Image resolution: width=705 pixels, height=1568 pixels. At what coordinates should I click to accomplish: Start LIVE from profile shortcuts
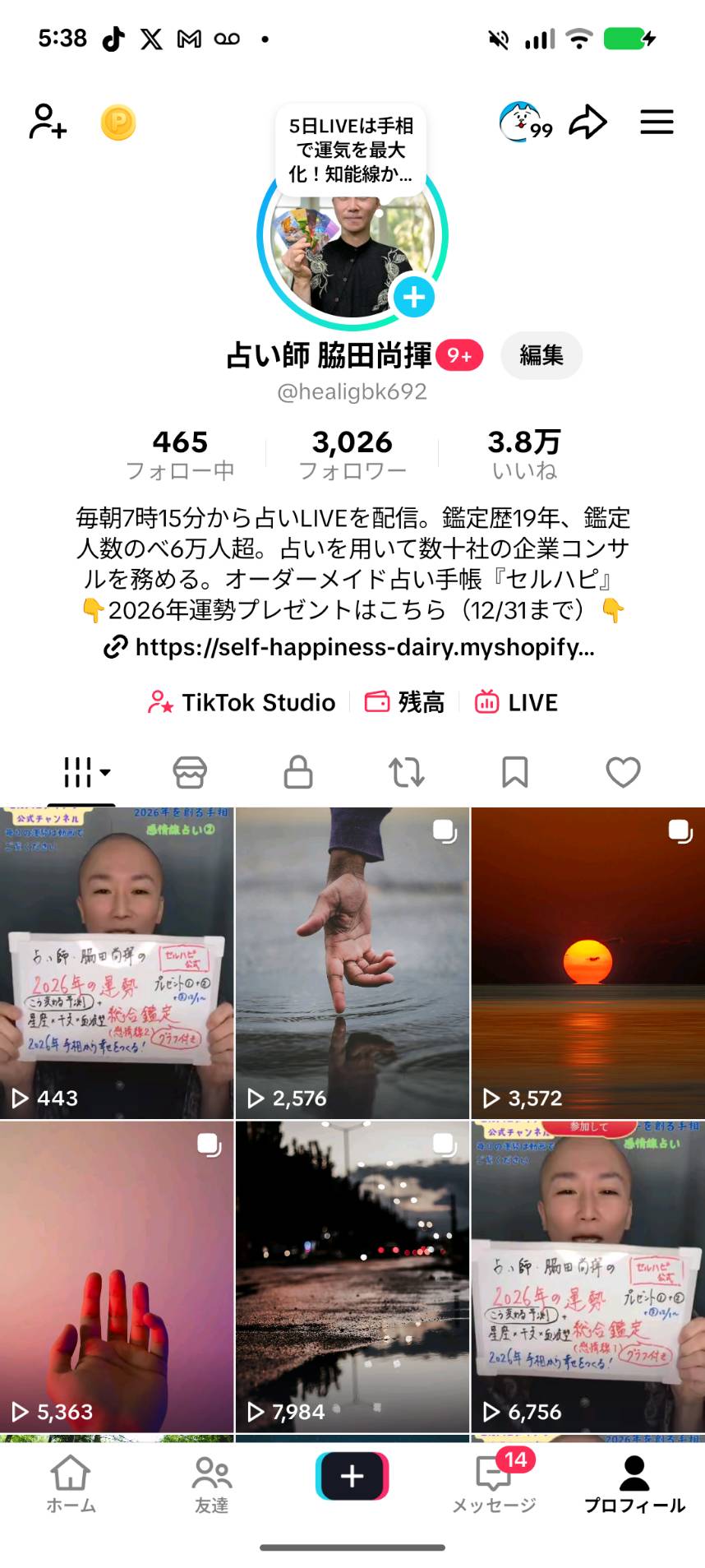517,702
